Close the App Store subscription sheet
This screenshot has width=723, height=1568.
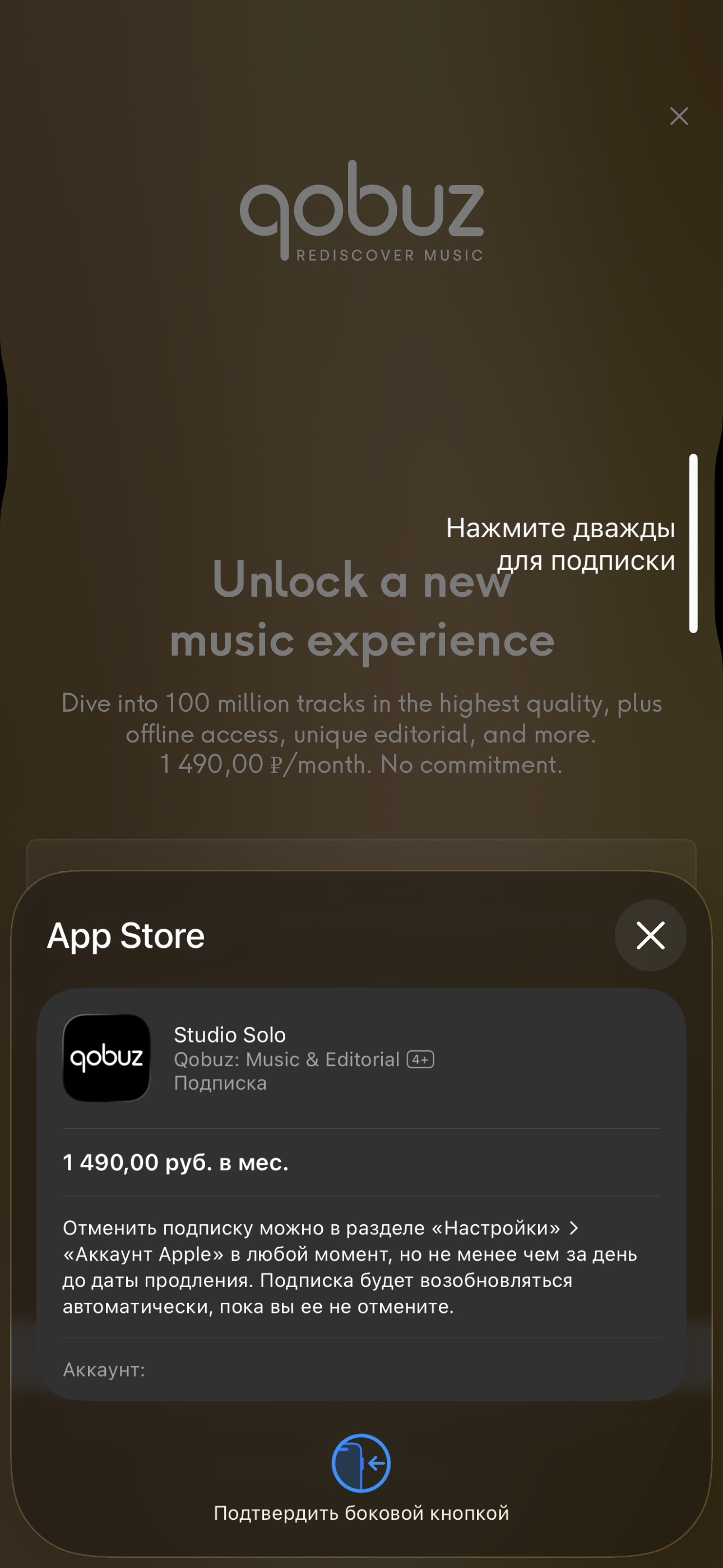point(650,935)
